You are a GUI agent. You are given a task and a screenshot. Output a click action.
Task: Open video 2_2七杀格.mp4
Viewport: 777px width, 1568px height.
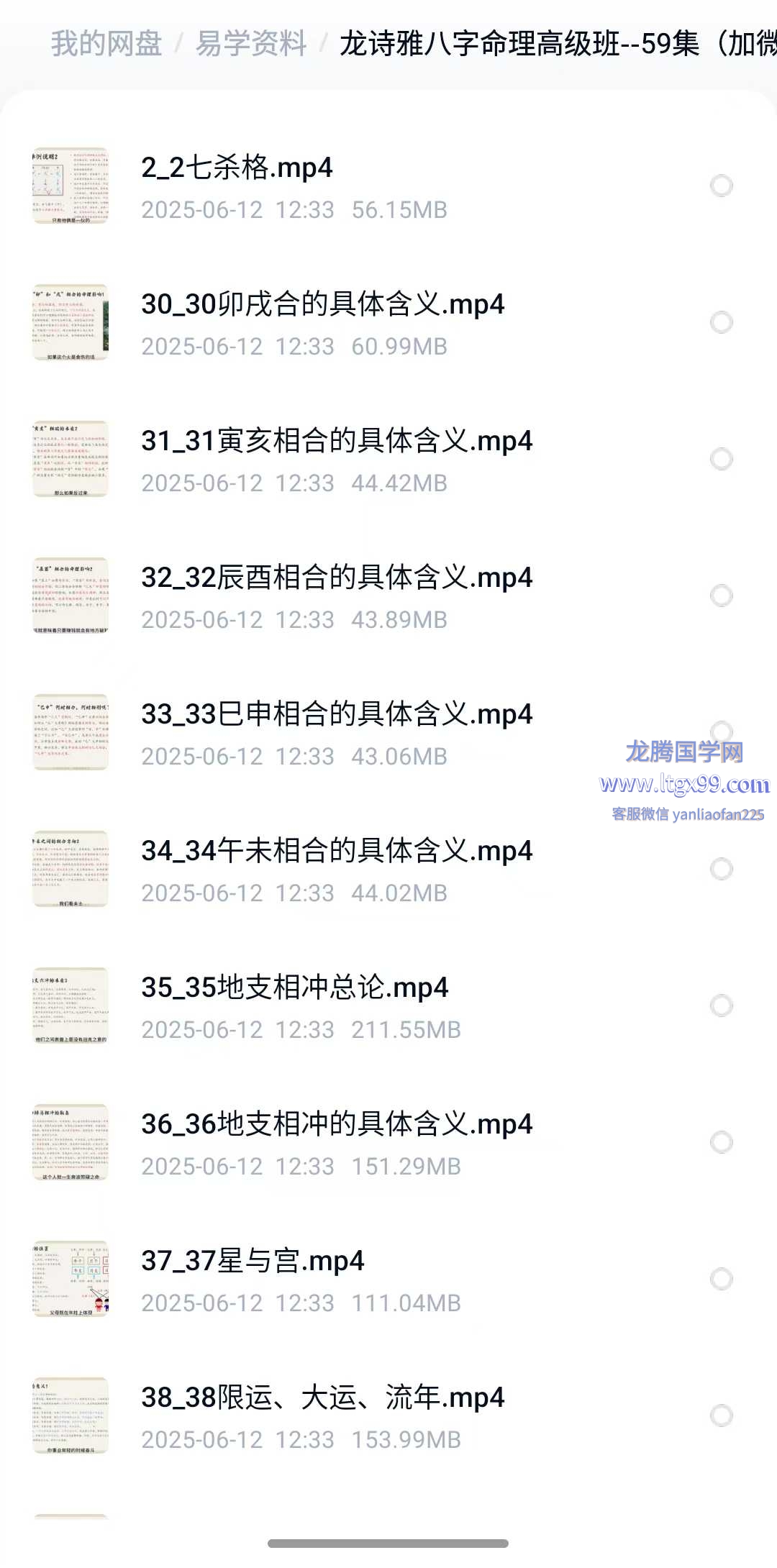tap(237, 168)
